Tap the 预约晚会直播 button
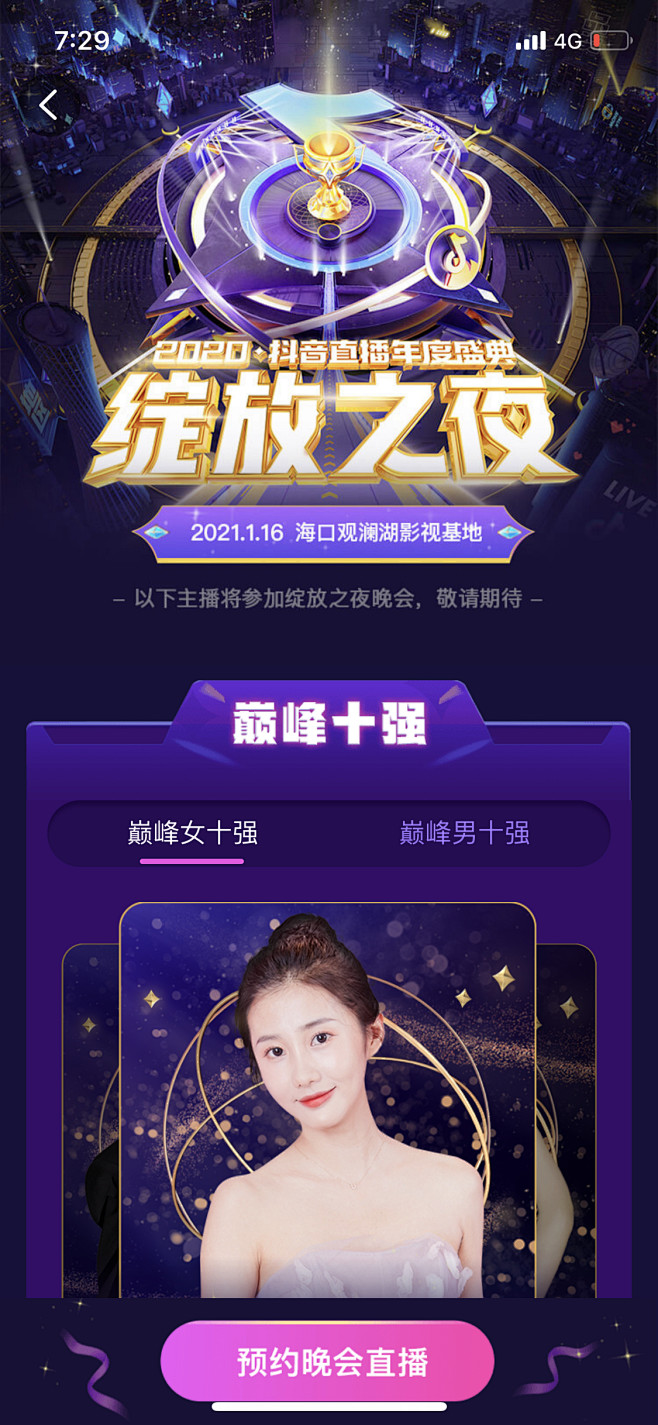 coord(328,1361)
